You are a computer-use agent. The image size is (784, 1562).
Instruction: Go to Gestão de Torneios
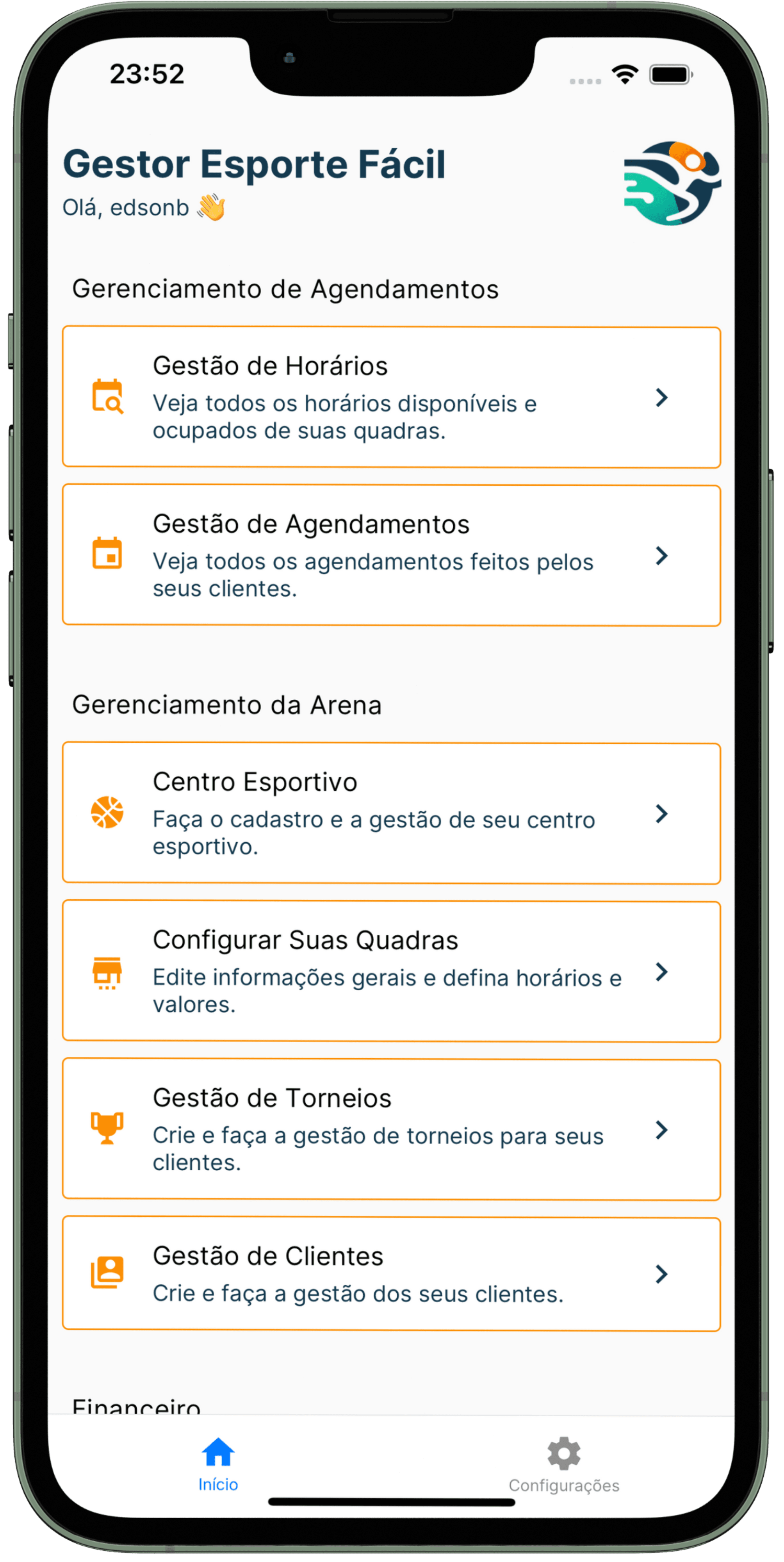(391, 1129)
